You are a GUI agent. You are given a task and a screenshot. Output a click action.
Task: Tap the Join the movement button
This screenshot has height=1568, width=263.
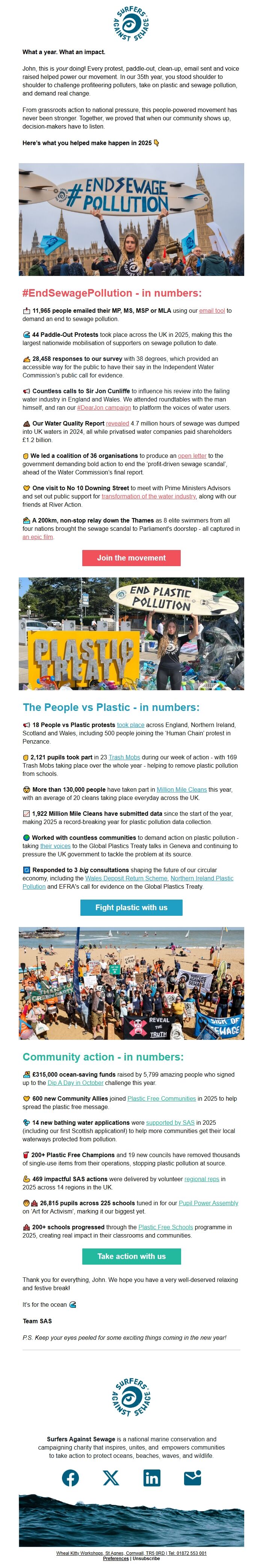click(131, 558)
